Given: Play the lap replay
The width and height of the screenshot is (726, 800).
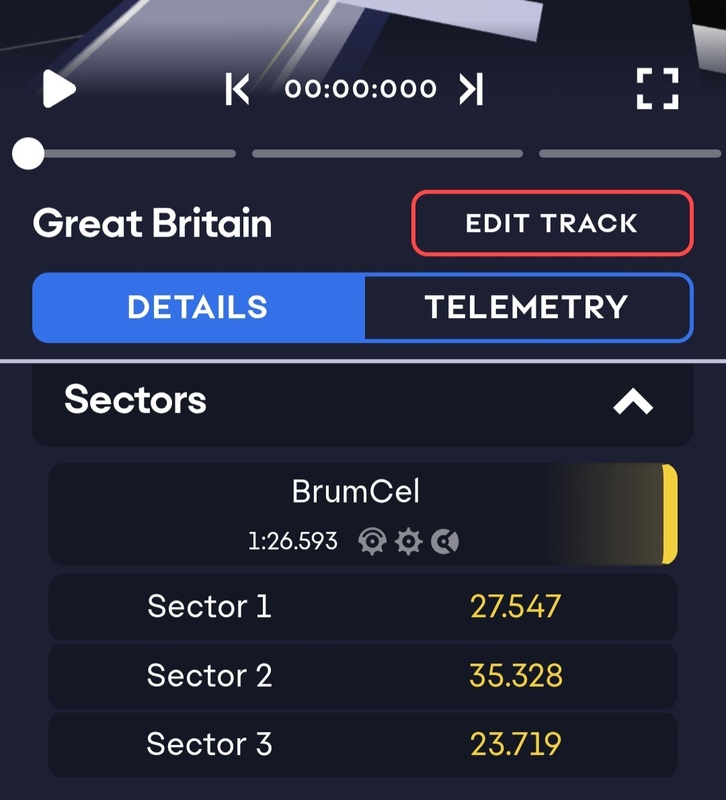Looking at the screenshot, I should [x=58, y=89].
